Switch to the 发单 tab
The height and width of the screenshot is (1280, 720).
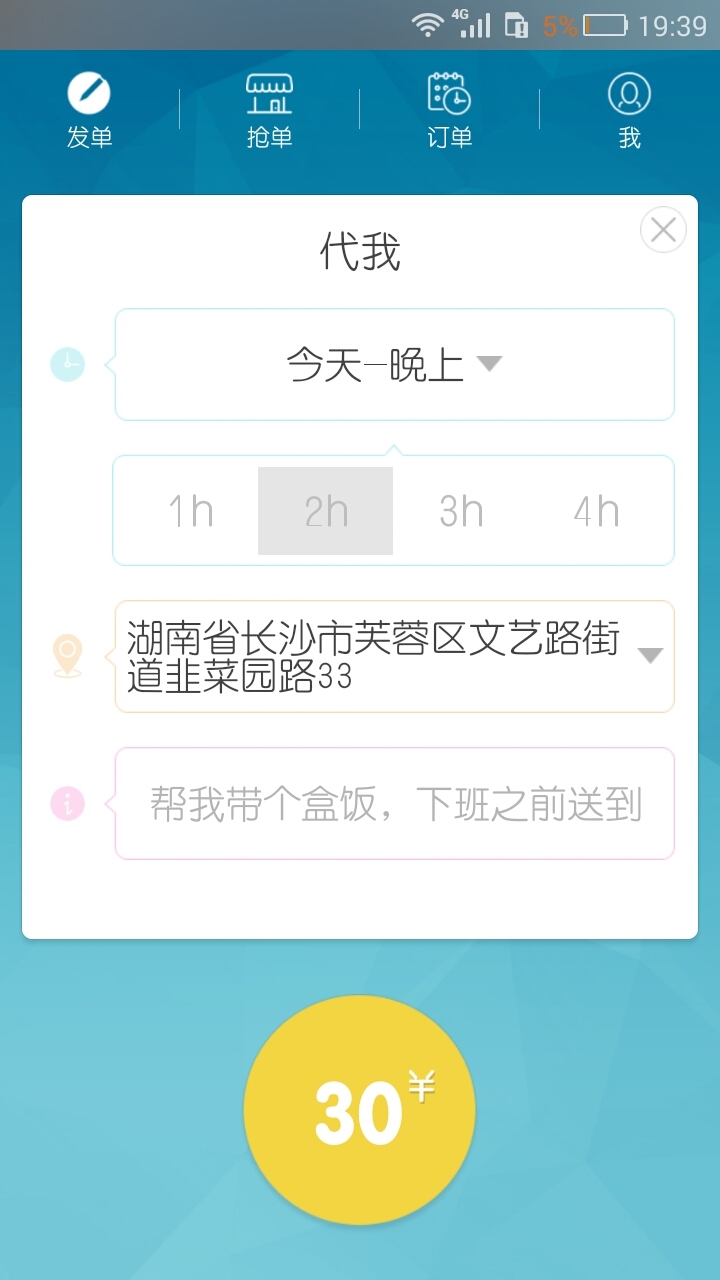click(x=89, y=110)
